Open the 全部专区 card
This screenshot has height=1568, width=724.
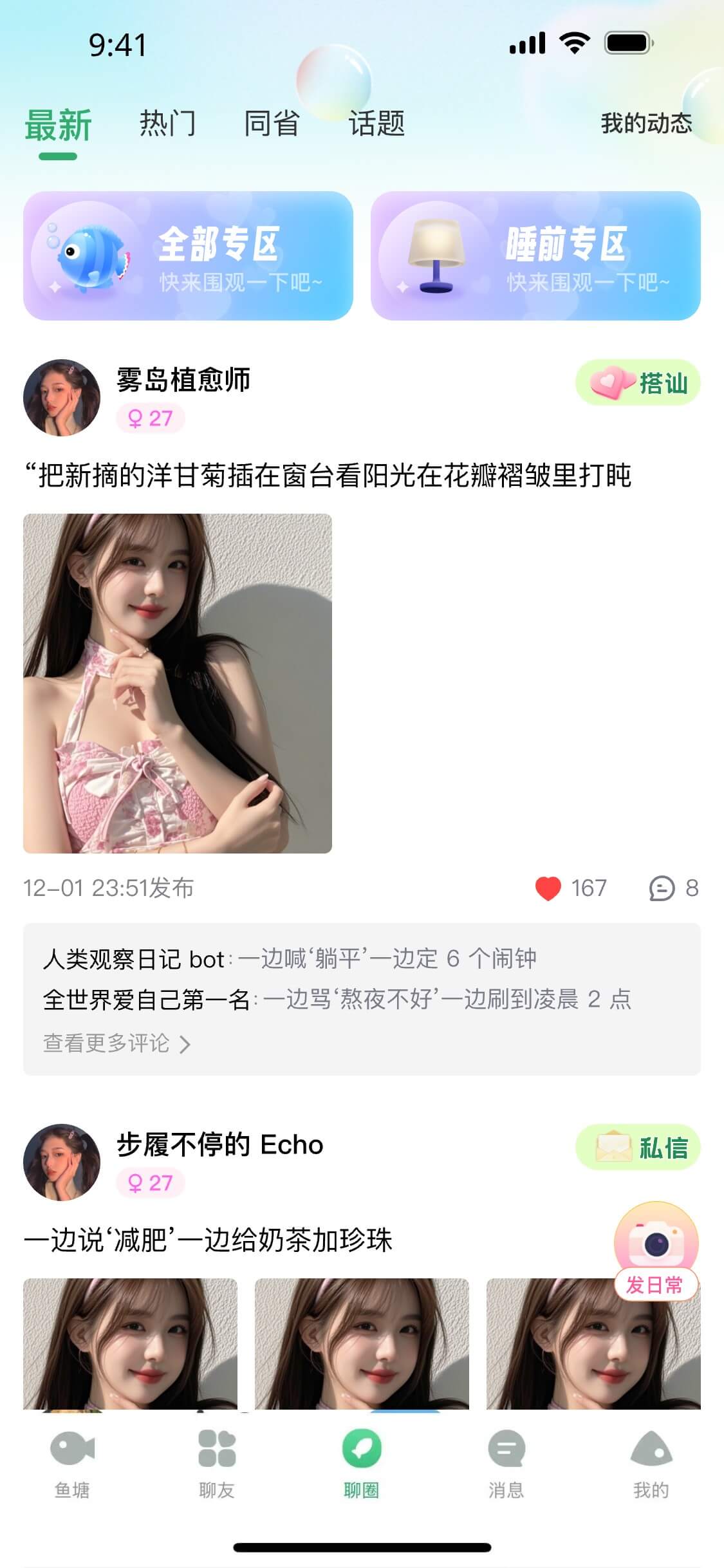[x=188, y=256]
